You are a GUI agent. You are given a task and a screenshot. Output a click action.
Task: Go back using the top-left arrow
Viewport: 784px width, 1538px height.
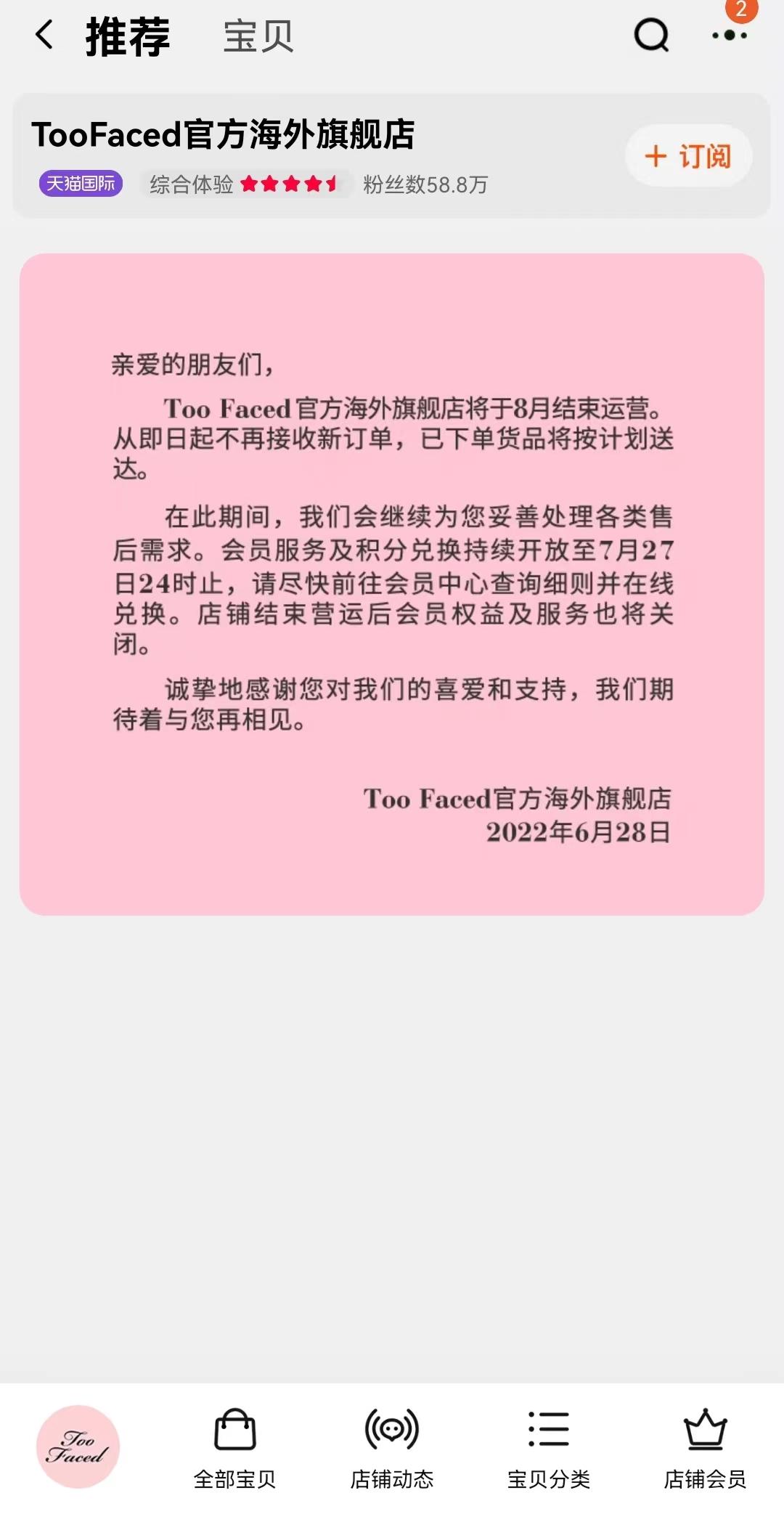[x=45, y=35]
